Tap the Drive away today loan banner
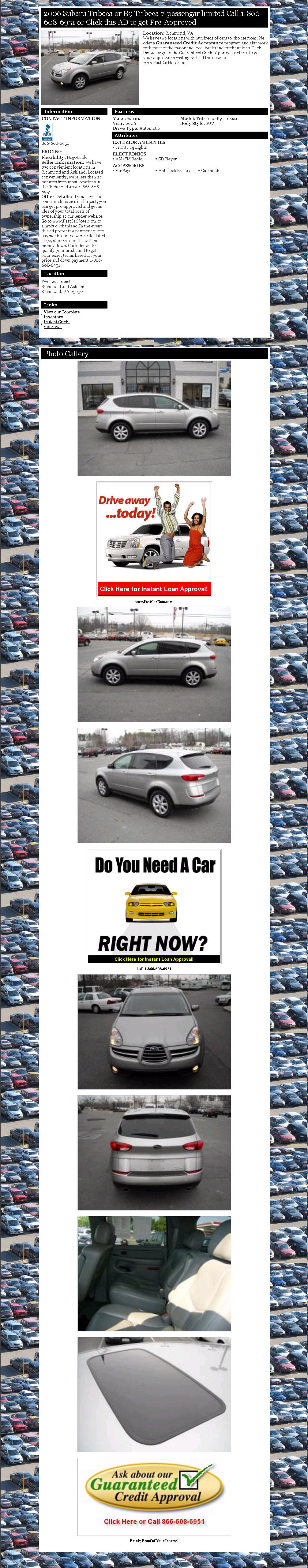 [154, 539]
